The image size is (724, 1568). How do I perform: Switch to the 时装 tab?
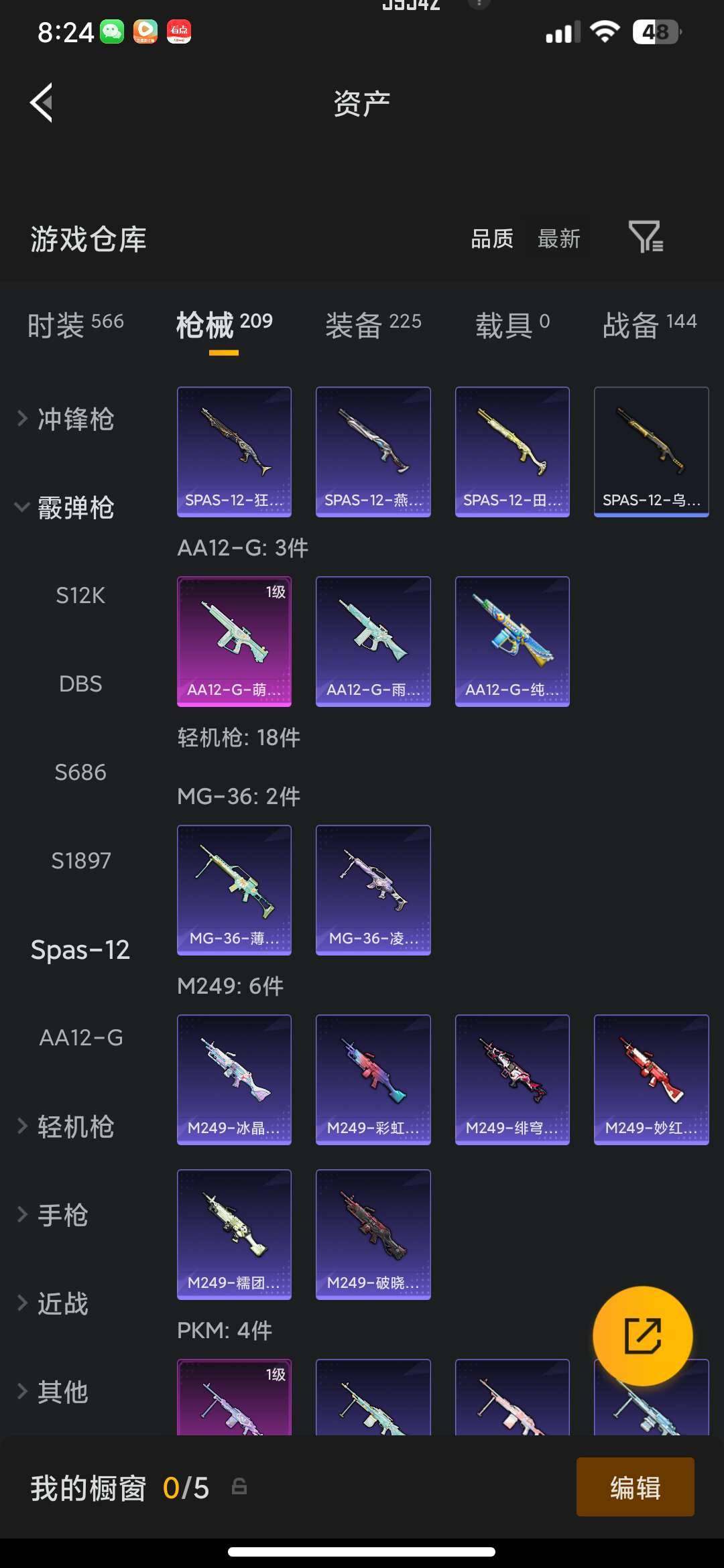[x=75, y=324]
